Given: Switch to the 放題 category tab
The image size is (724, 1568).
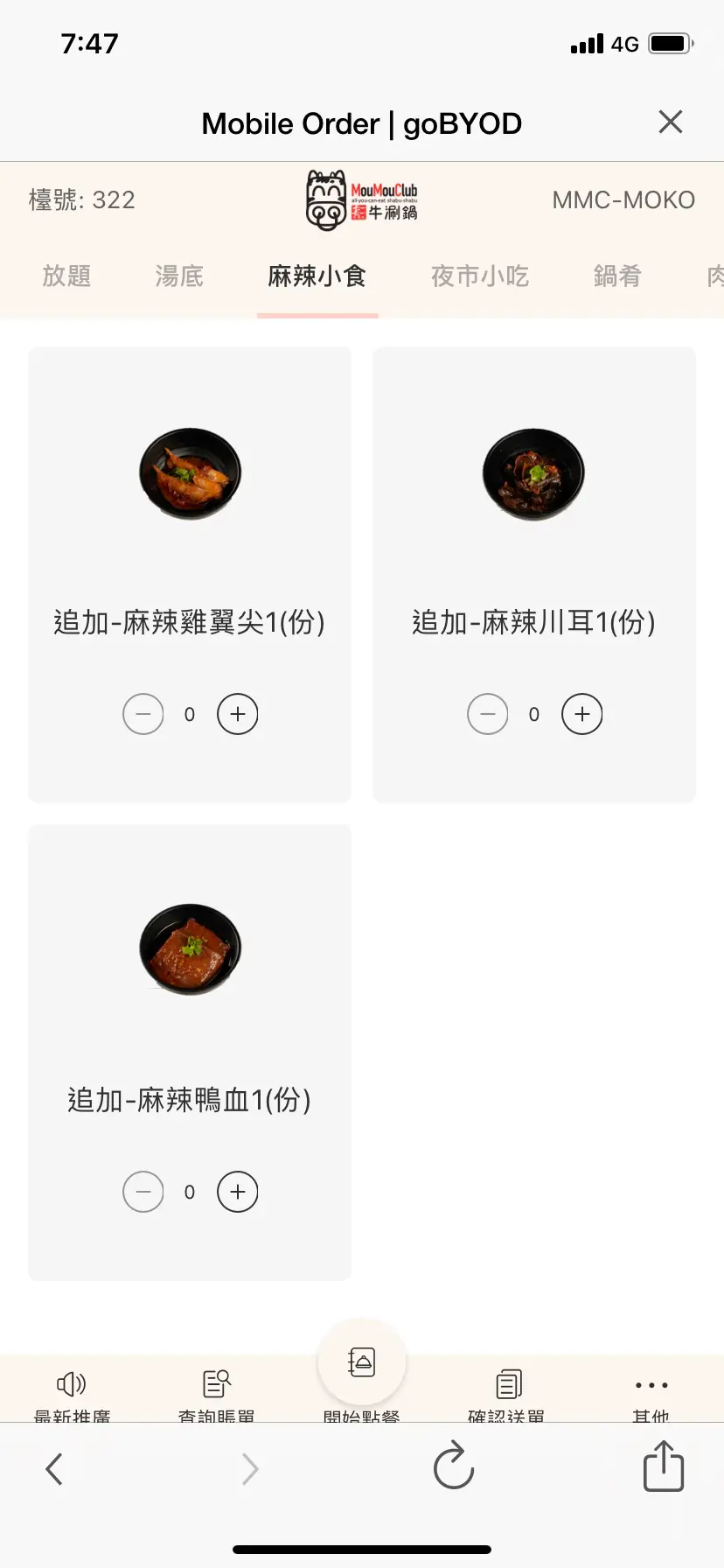Looking at the screenshot, I should (66, 276).
